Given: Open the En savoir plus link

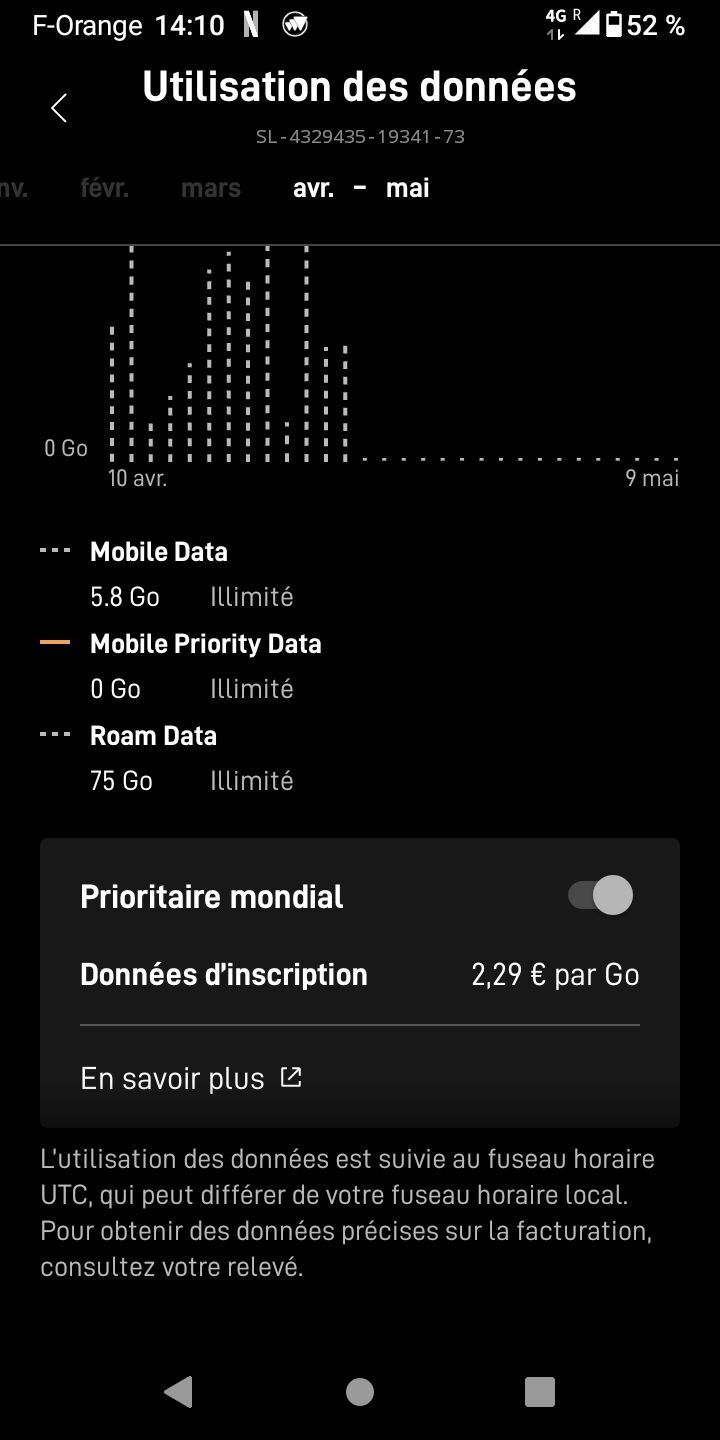Looking at the screenshot, I should pos(191,1078).
